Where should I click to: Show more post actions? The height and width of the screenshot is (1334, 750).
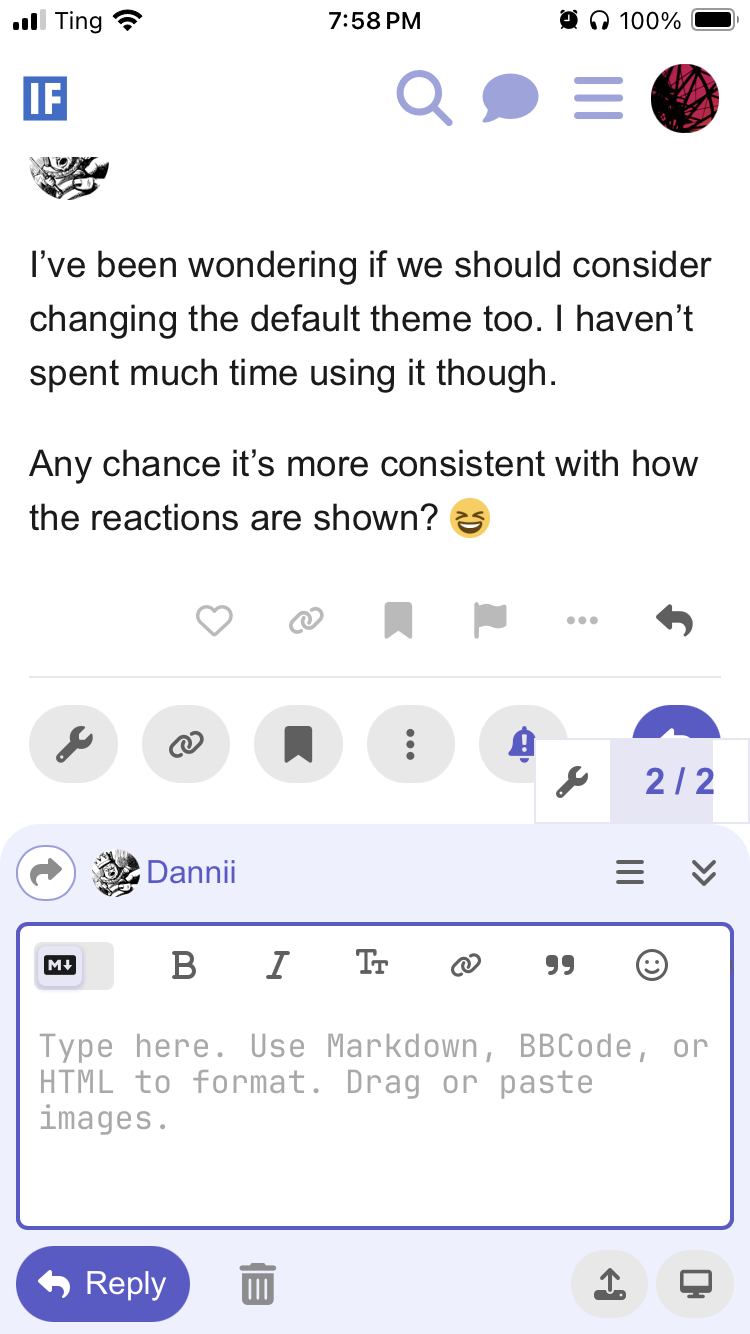pyautogui.click(x=582, y=621)
